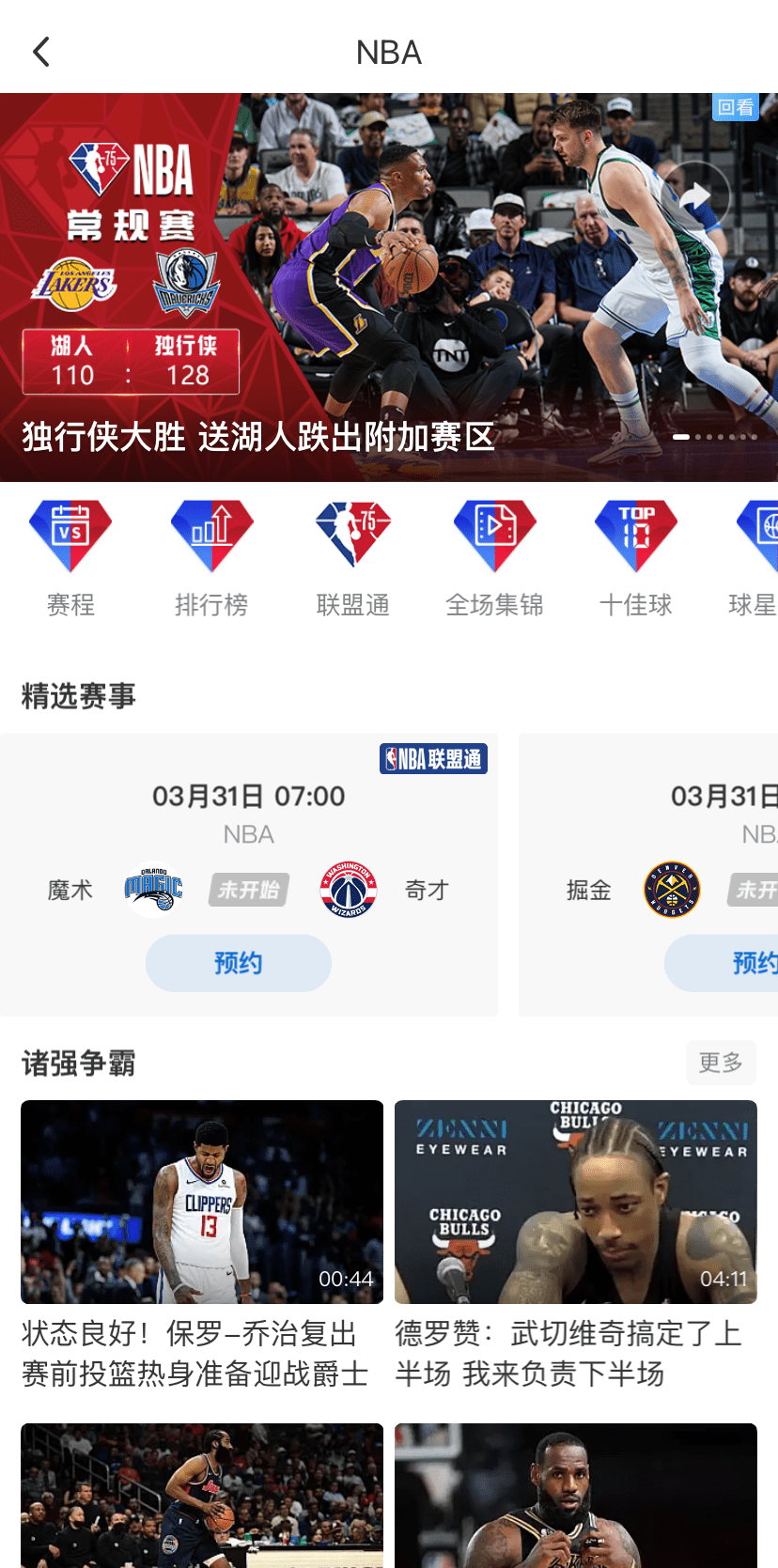The image size is (778, 1568).
Task: Share the Lakers vs Mavericks banner
Action: click(695, 196)
